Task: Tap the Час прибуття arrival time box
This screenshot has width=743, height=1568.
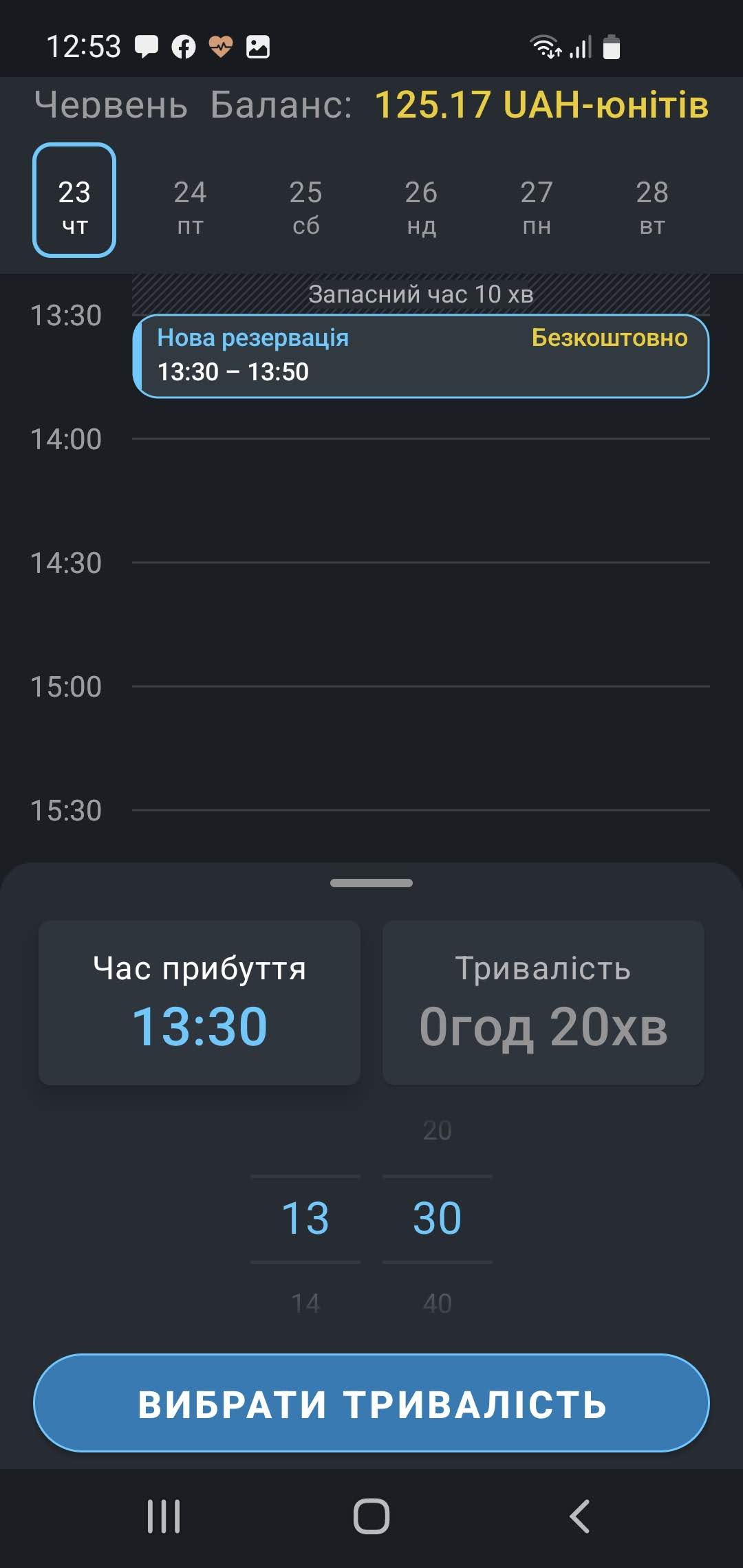Action: (x=200, y=1003)
